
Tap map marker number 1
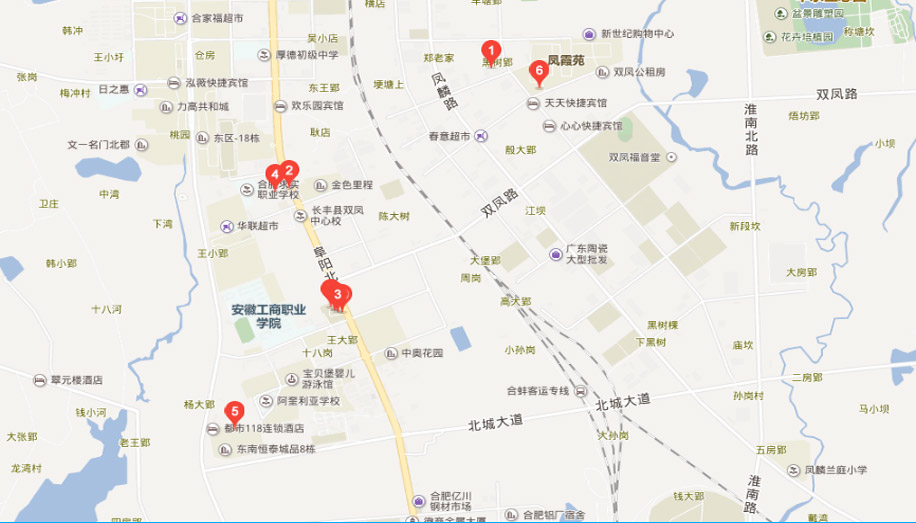(x=491, y=49)
